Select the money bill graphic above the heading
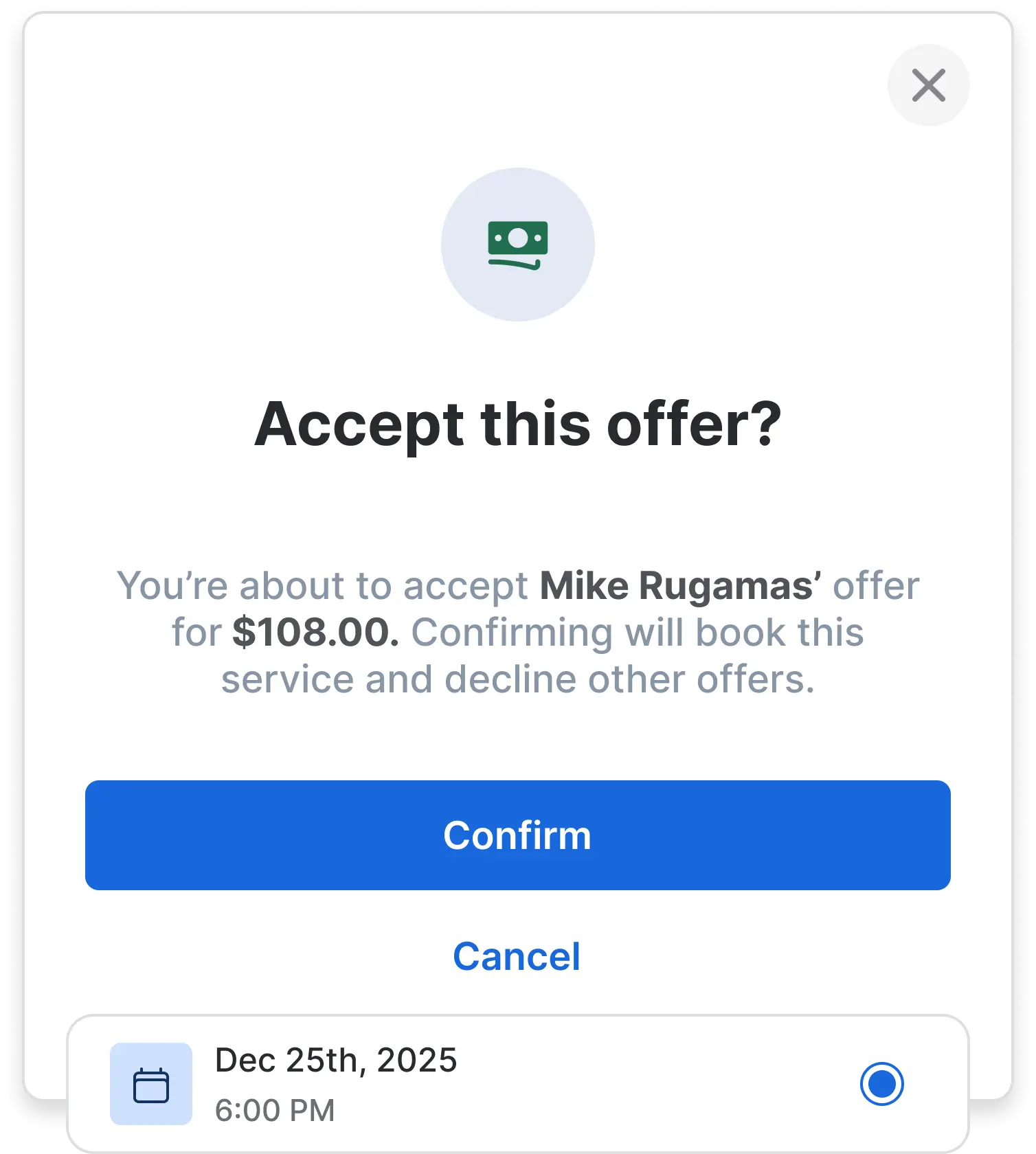This screenshot has height=1154, width=1036. click(518, 245)
